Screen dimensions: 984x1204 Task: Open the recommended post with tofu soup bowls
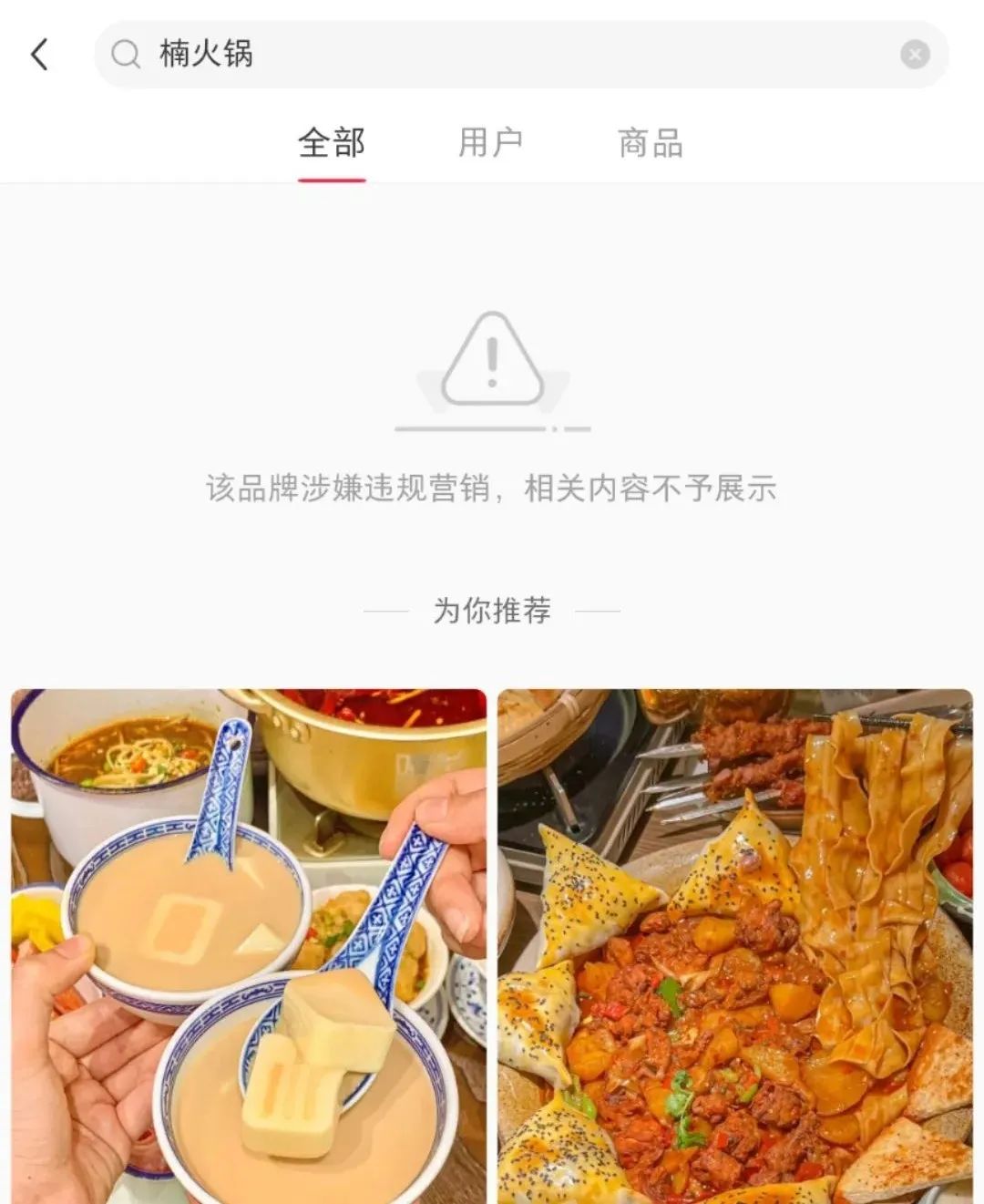249,948
